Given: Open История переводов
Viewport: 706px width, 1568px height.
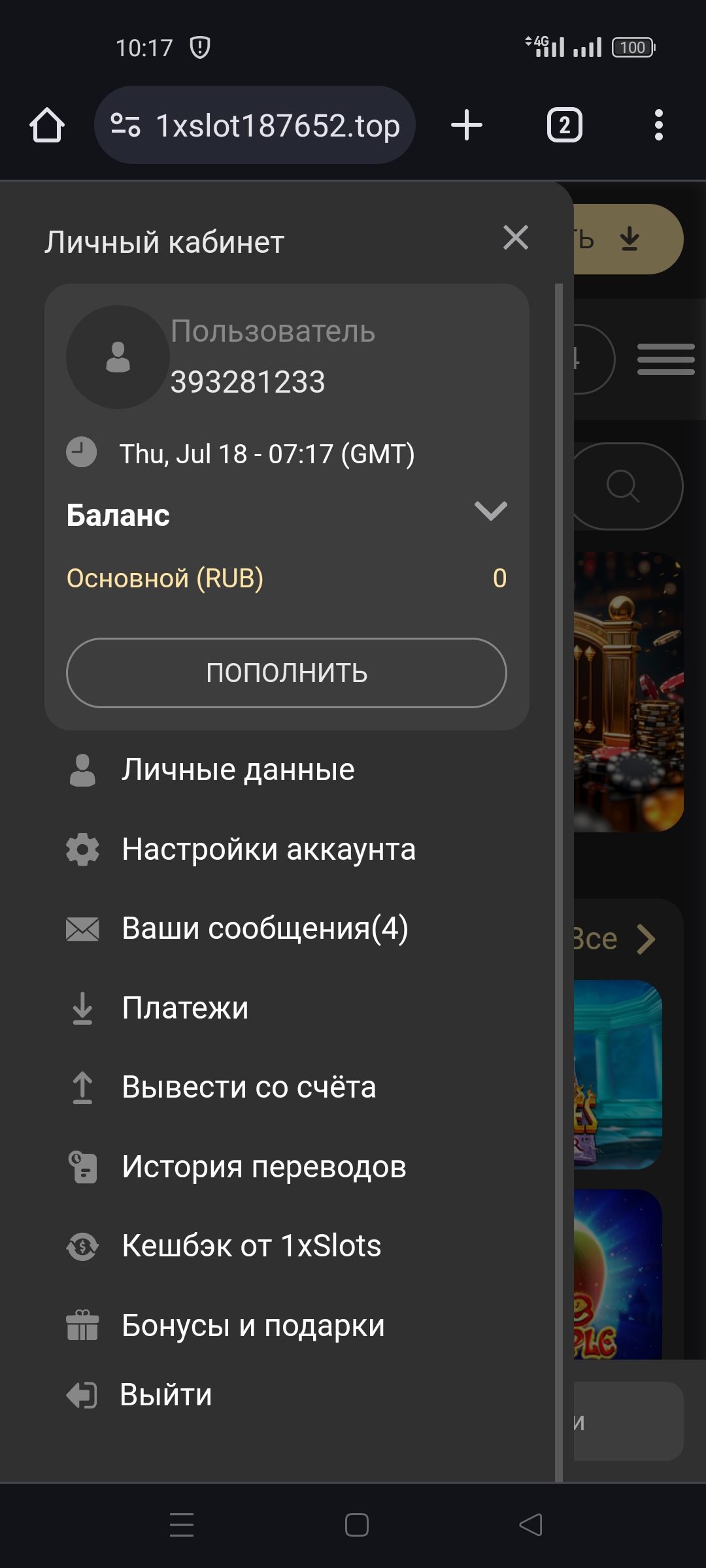Looking at the screenshot, I should [x=263, y=1167].
